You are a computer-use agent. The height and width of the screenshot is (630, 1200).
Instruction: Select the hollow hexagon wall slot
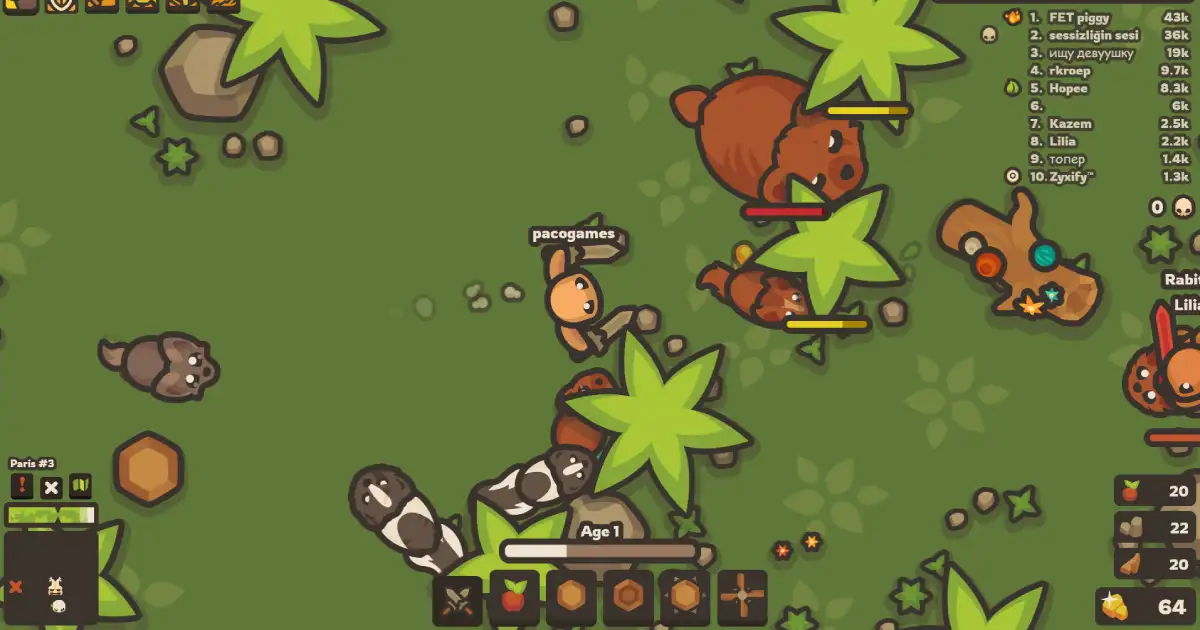pyautogui.click(x=629, y=598)
